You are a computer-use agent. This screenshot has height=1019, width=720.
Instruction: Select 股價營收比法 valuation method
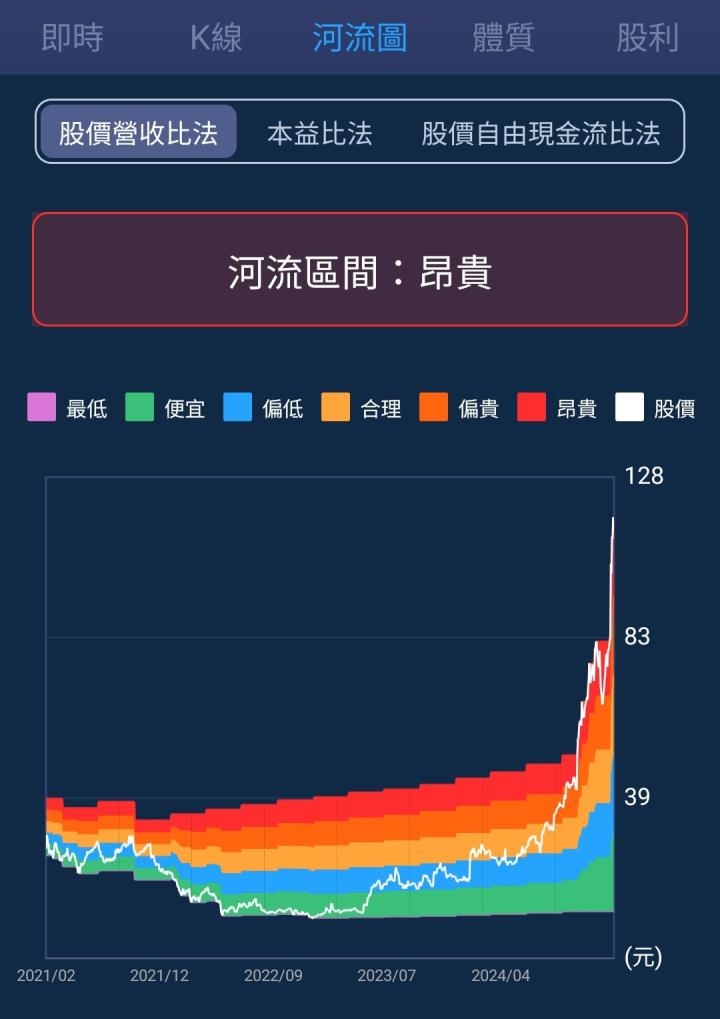[138, 132]
